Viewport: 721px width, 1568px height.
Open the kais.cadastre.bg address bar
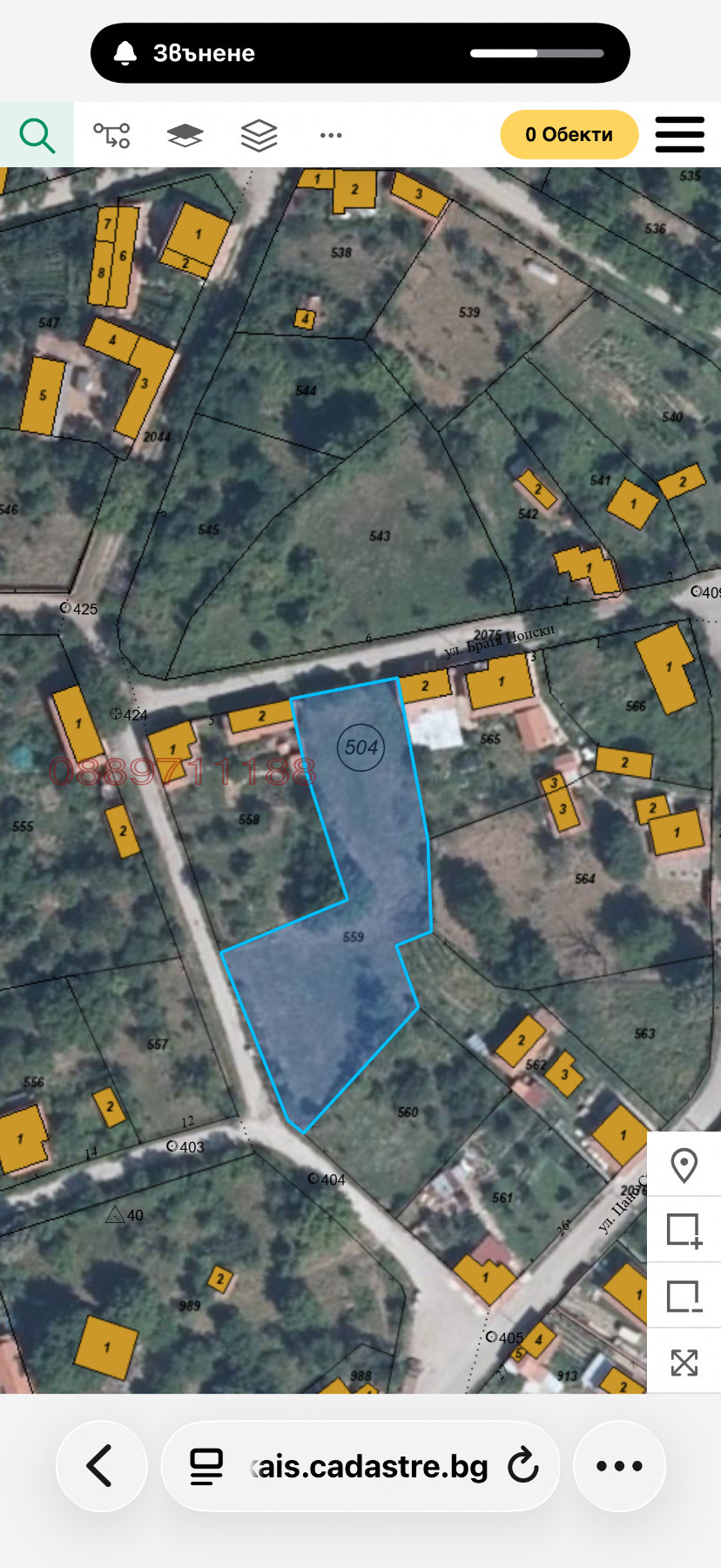click(x=366, y=1465)
